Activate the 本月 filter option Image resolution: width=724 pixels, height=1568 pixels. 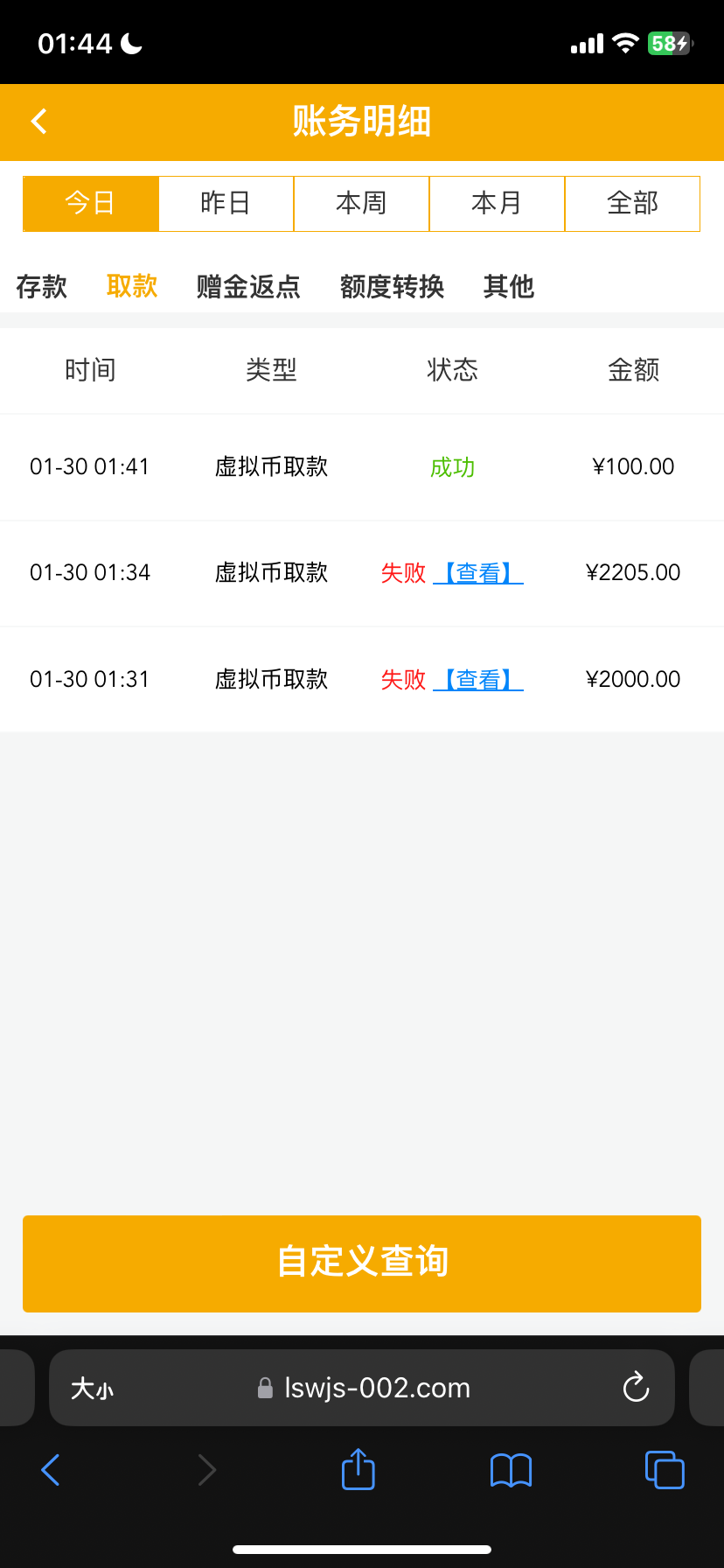click(x=497, y=203)
